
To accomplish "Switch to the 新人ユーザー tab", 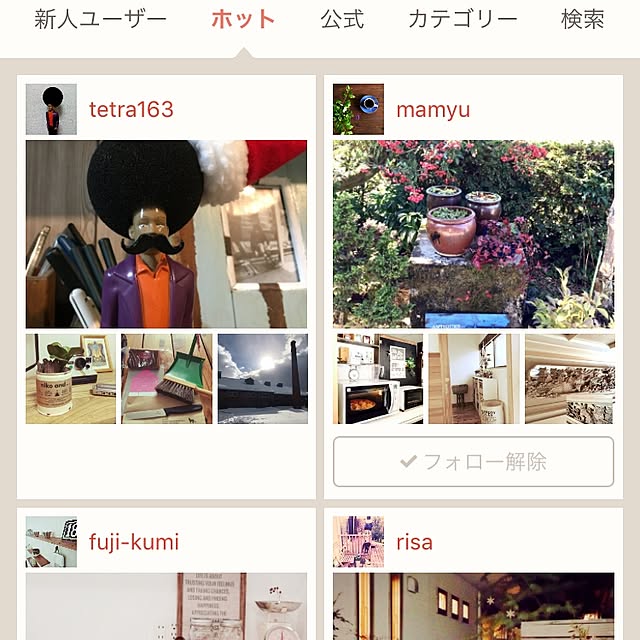I will coord(99,20).
